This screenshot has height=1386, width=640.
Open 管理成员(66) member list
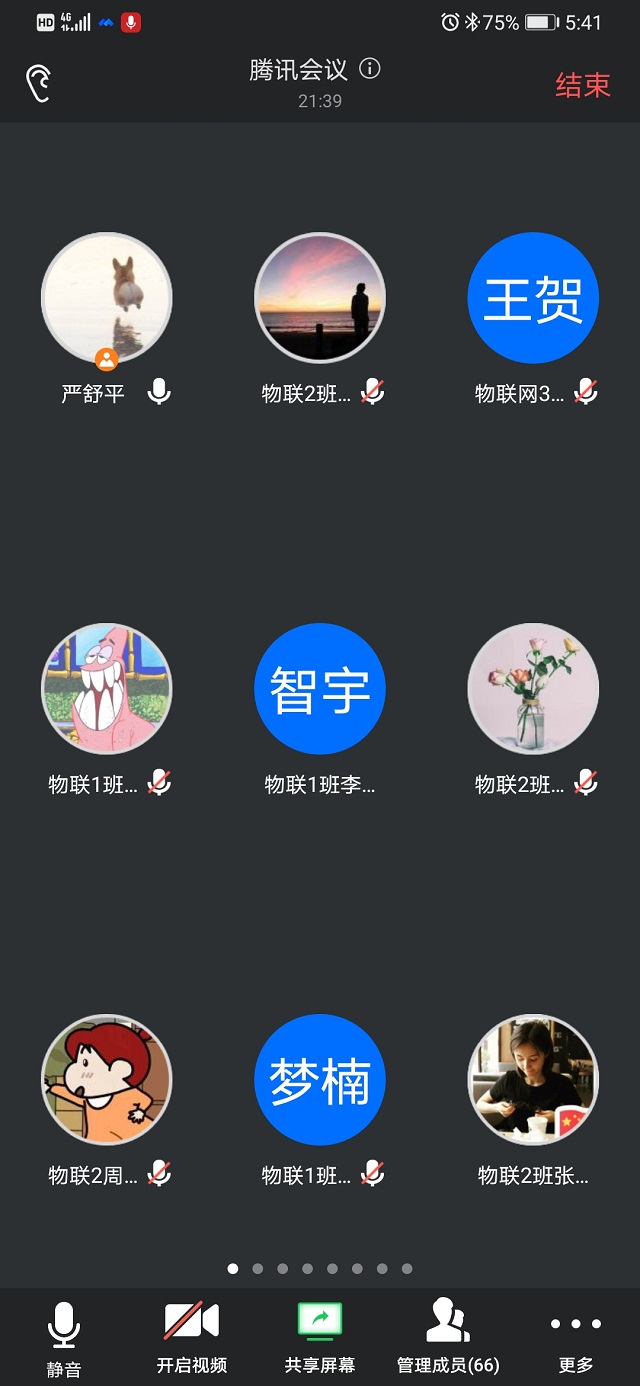click(x=448, y=1337)
